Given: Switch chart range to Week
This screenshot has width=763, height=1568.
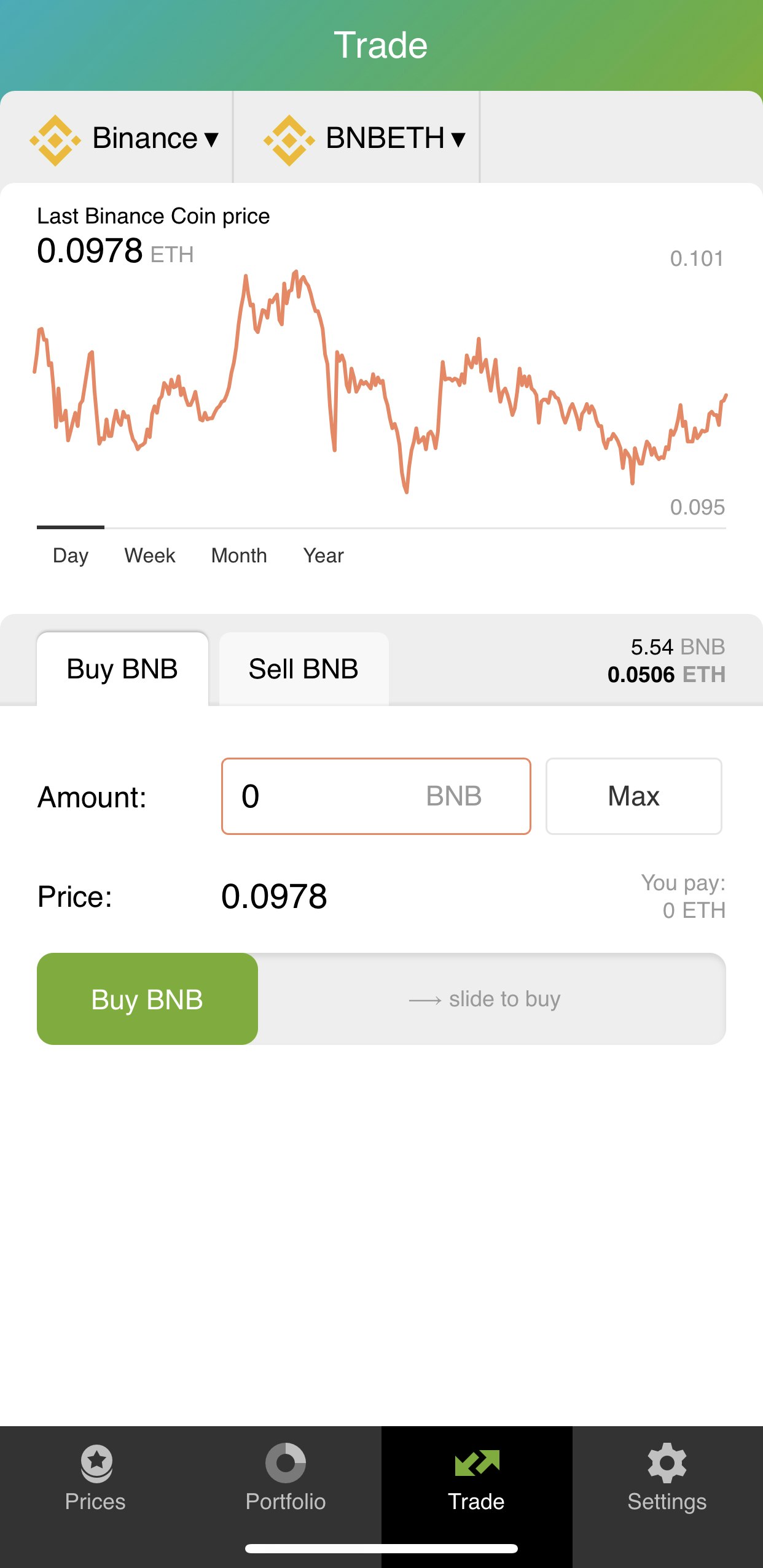Looking at the screenshot, I should (149, 556).
